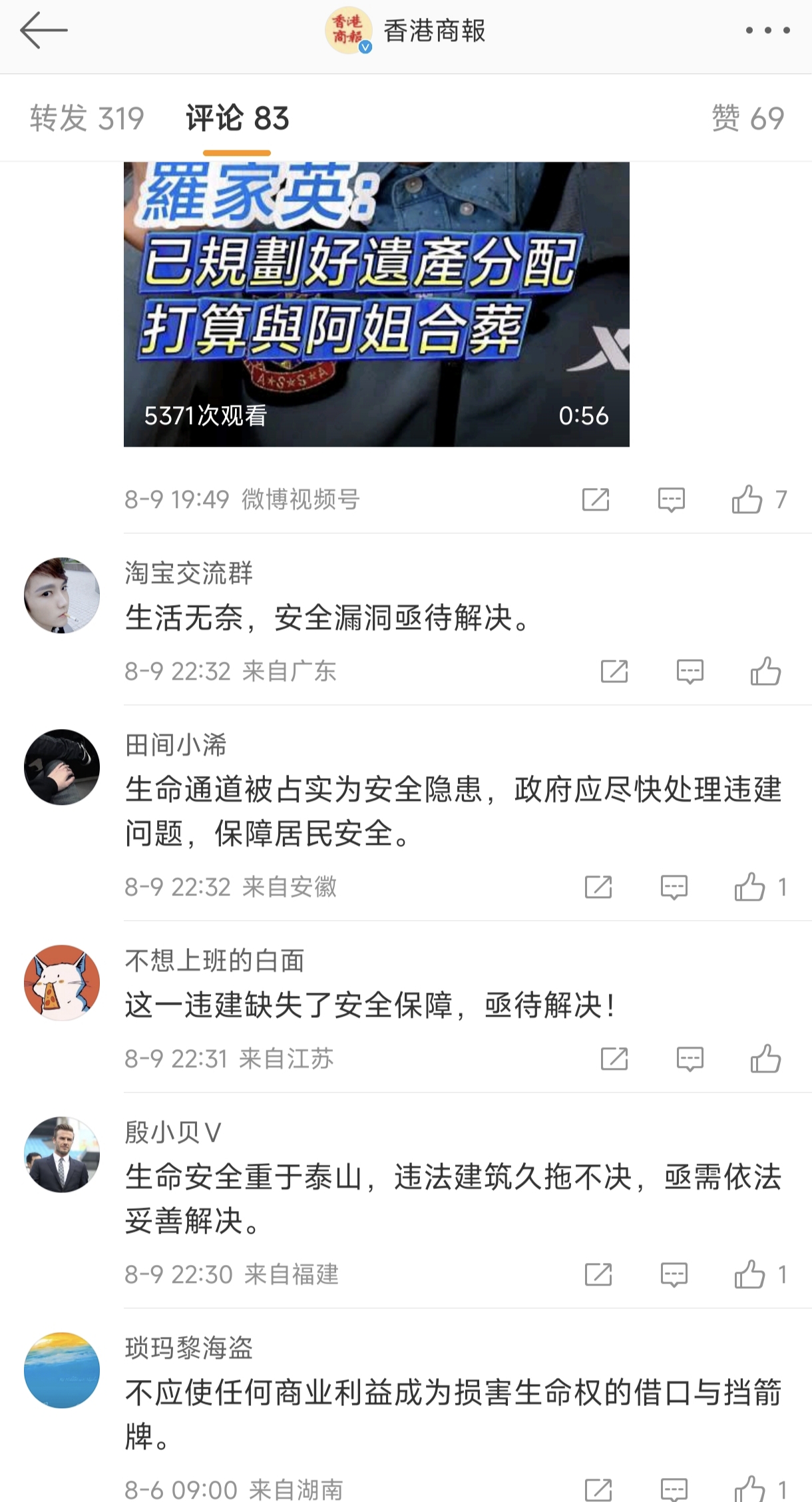Repost 殷小贝V's comment
Image resolution: width=812 pixels, height=1502 pixels.
pos(598,1275)
